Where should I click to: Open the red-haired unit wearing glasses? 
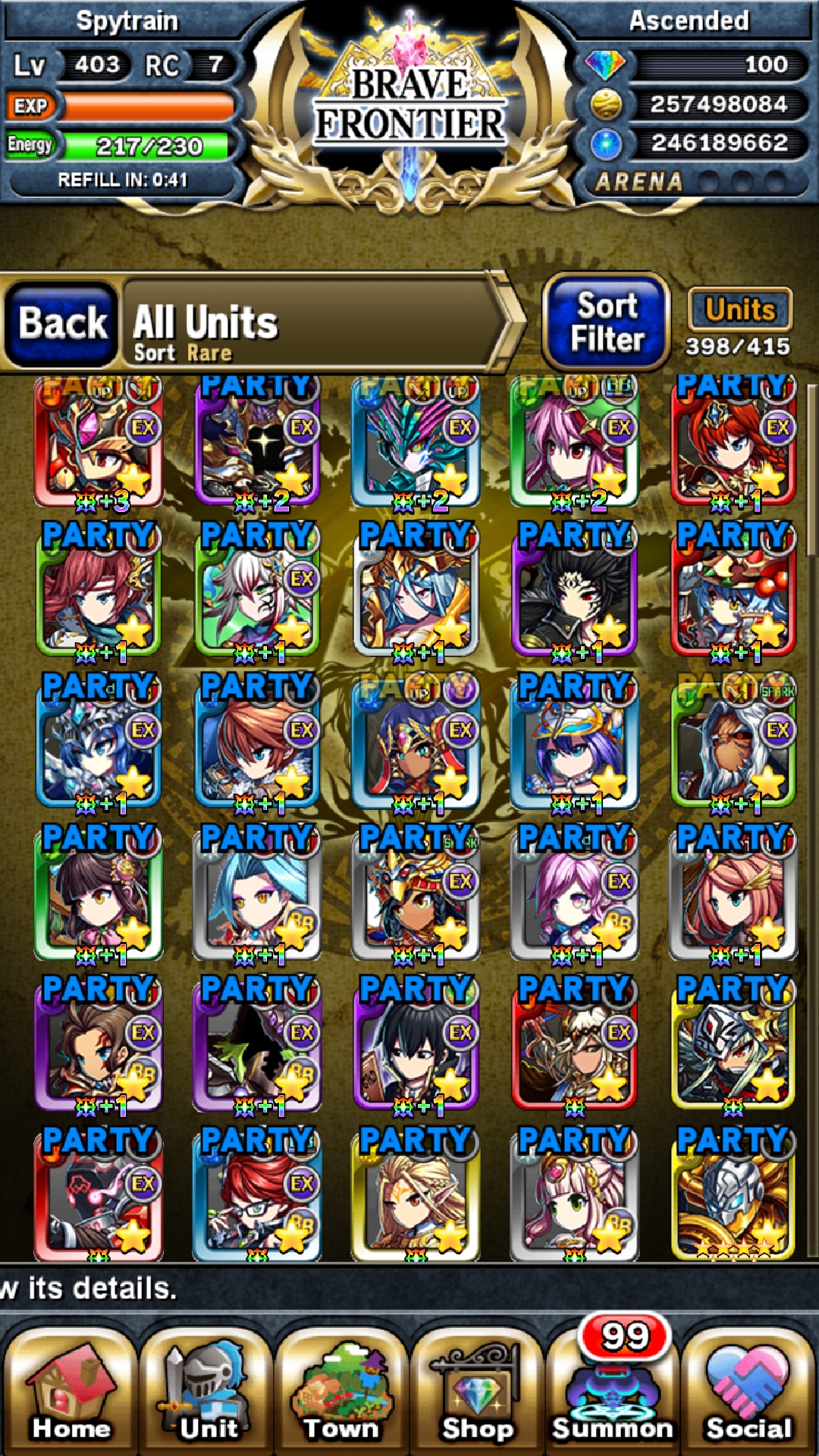(258, 1196)
